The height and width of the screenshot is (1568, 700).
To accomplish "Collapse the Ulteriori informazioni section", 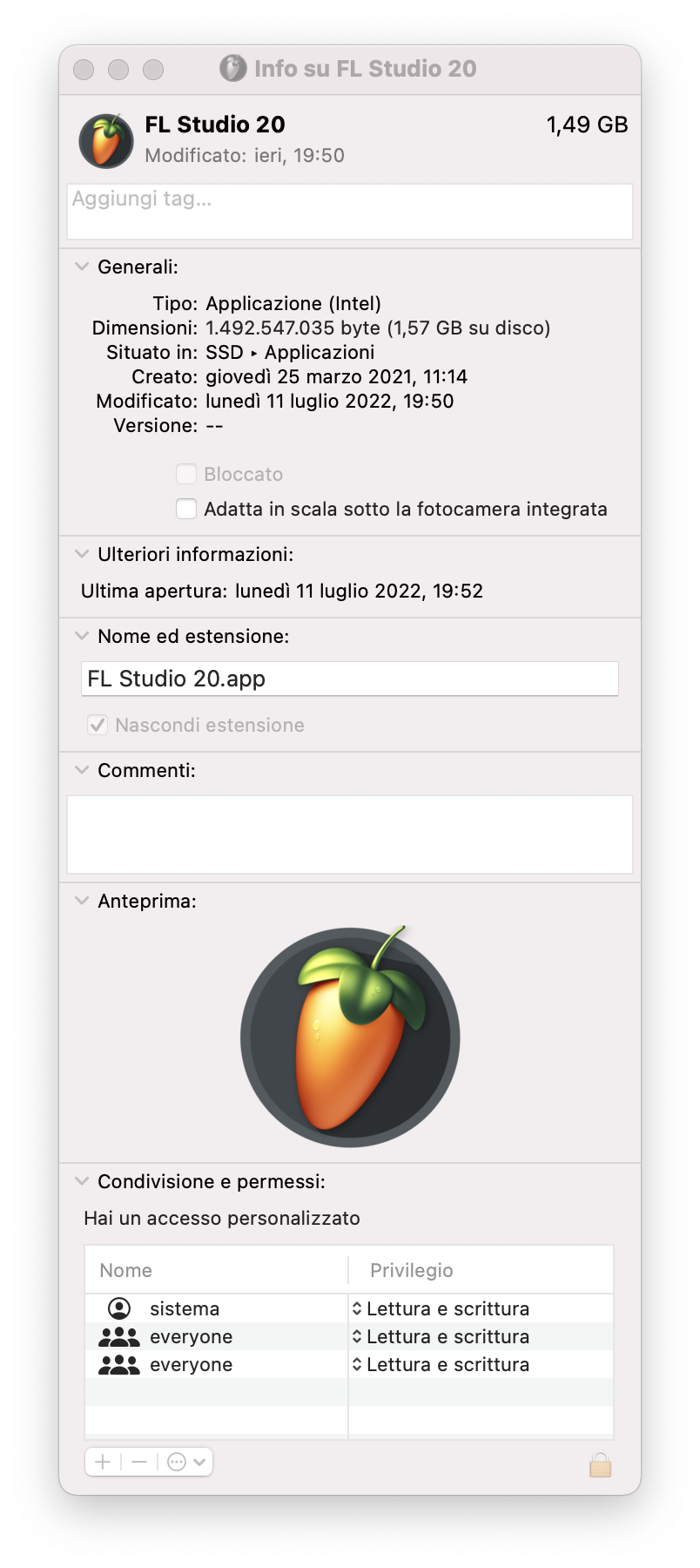I will point(82,554).
